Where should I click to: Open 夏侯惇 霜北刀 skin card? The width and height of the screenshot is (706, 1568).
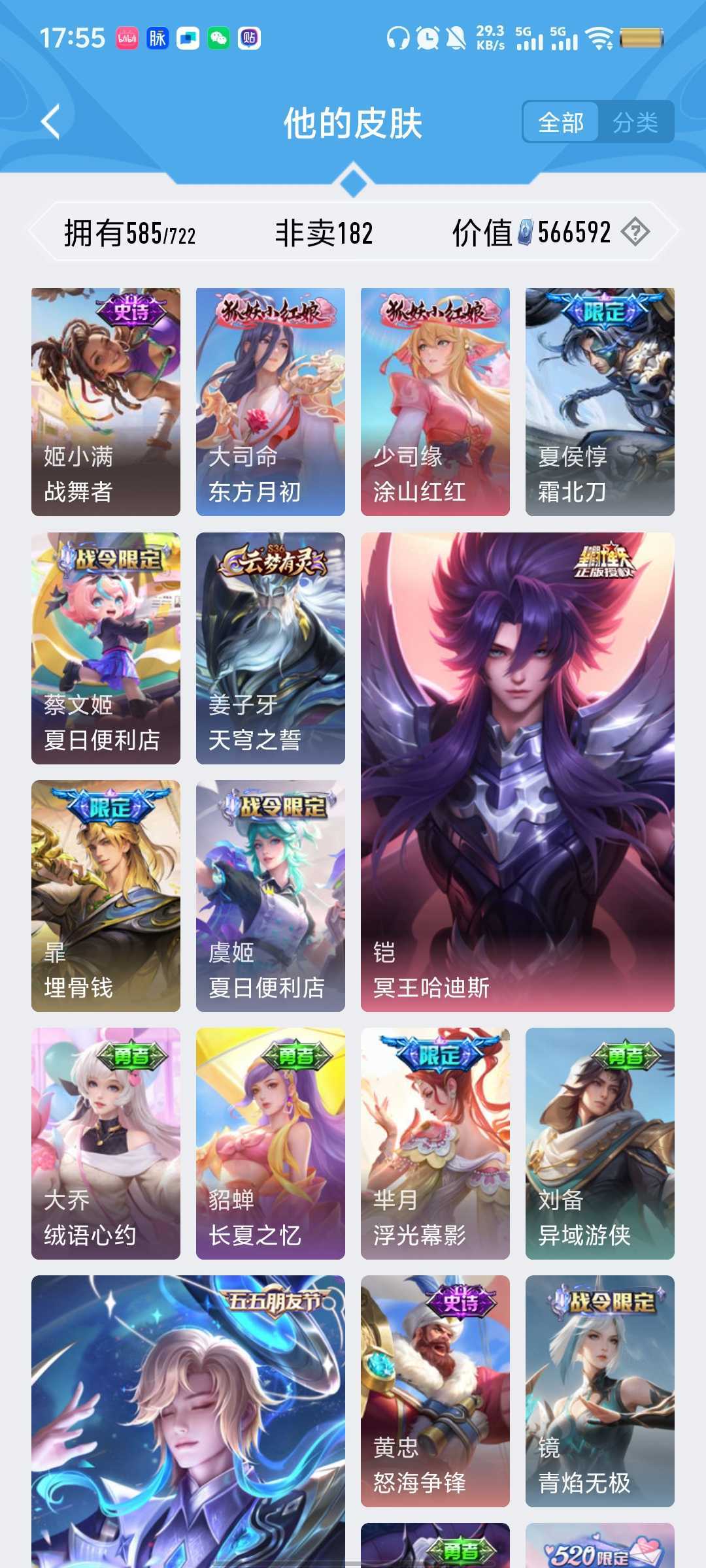tap(600, 402)
